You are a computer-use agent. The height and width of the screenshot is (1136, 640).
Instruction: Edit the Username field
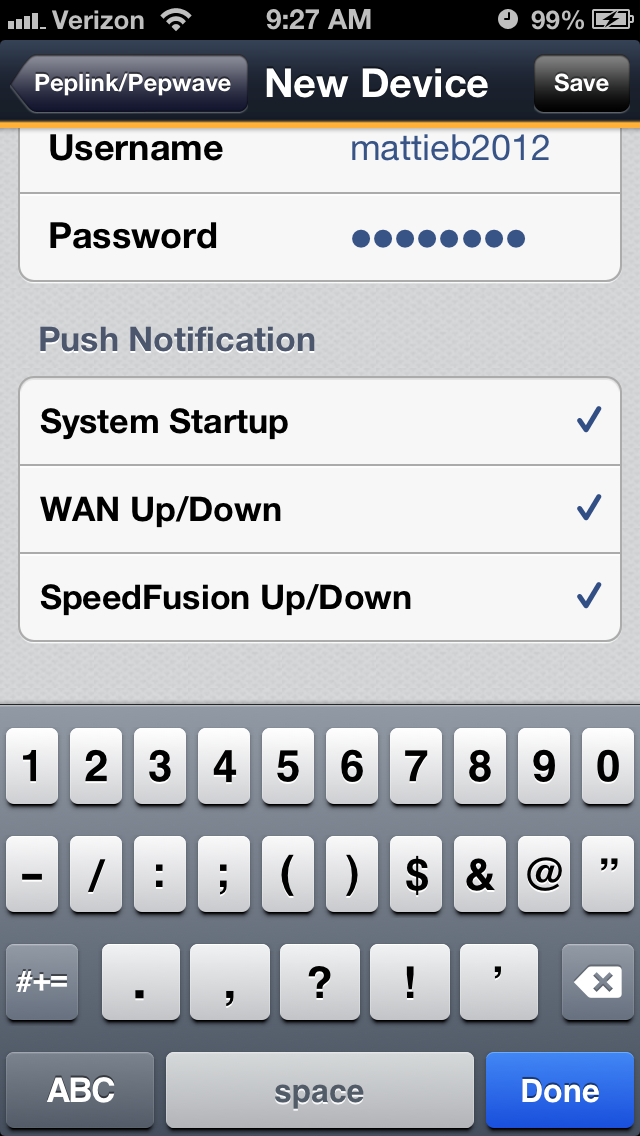coord(449,149)
